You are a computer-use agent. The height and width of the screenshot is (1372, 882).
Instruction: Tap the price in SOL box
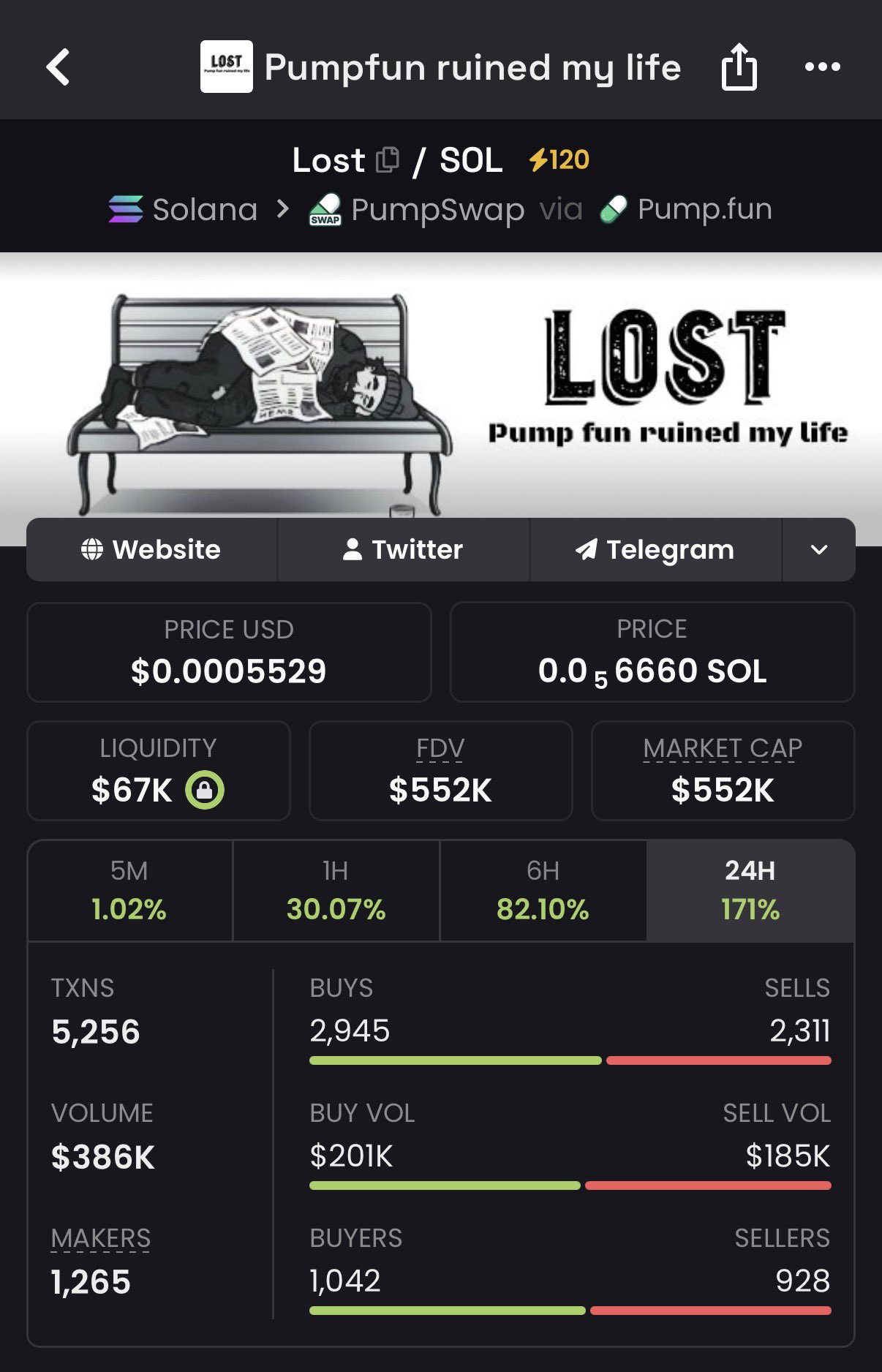pos(652,652)
